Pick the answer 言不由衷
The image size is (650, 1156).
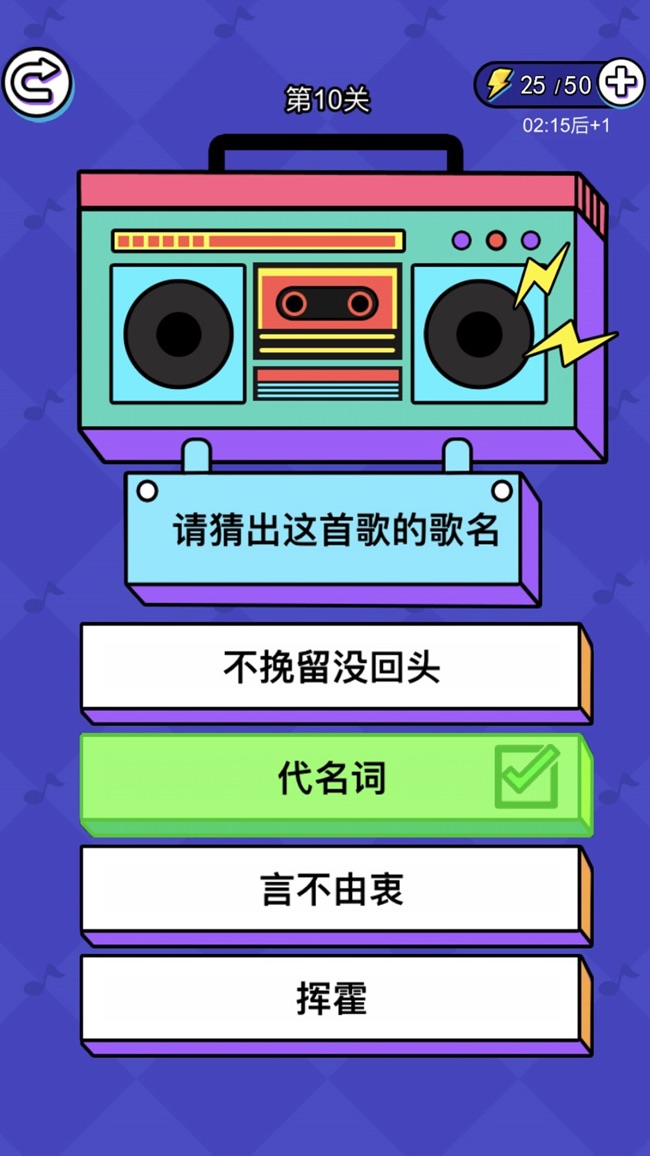point(331,889)
